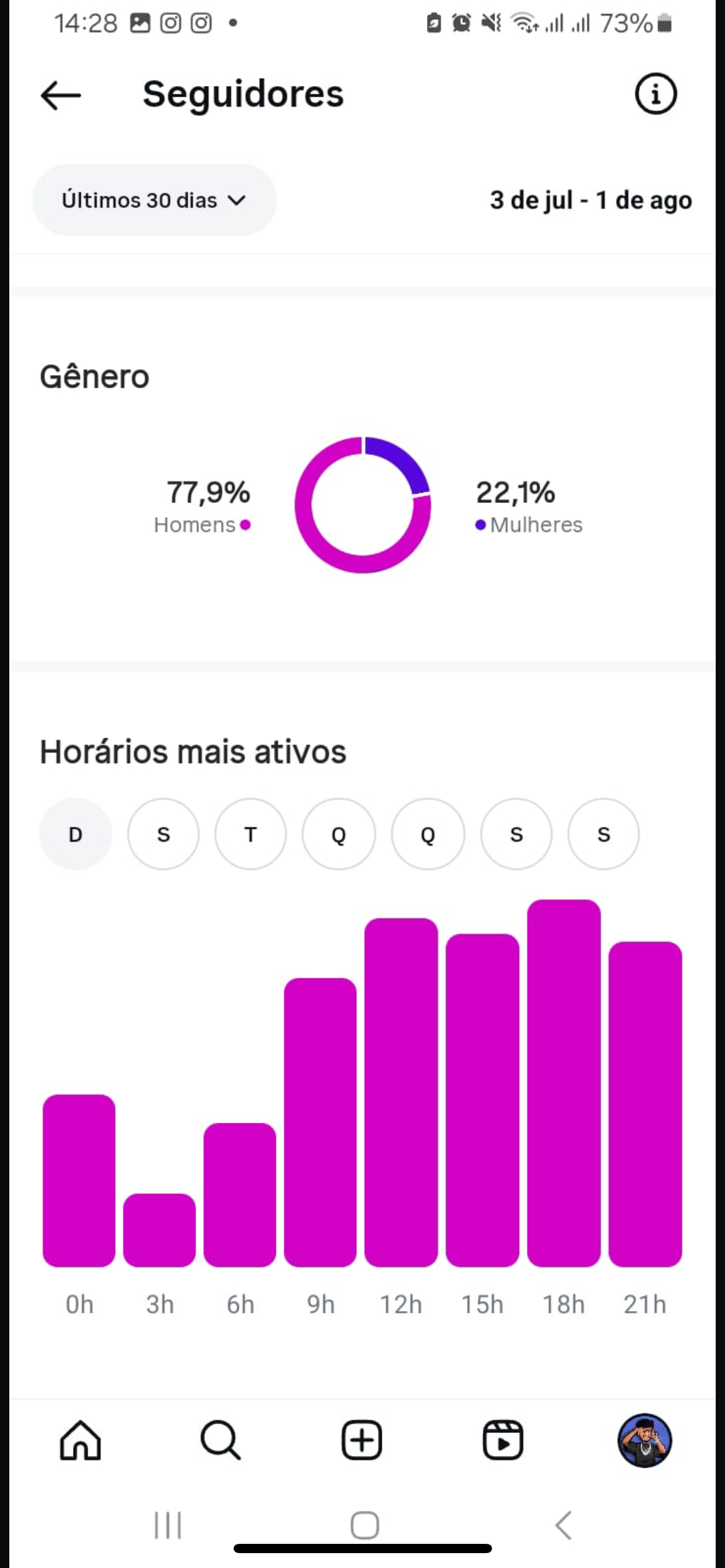This screenshot has height=1568, width=725.
Task: Expand the Últimos 30 dias dropdown
Action: pyautogui.click(x=154, y=200)
